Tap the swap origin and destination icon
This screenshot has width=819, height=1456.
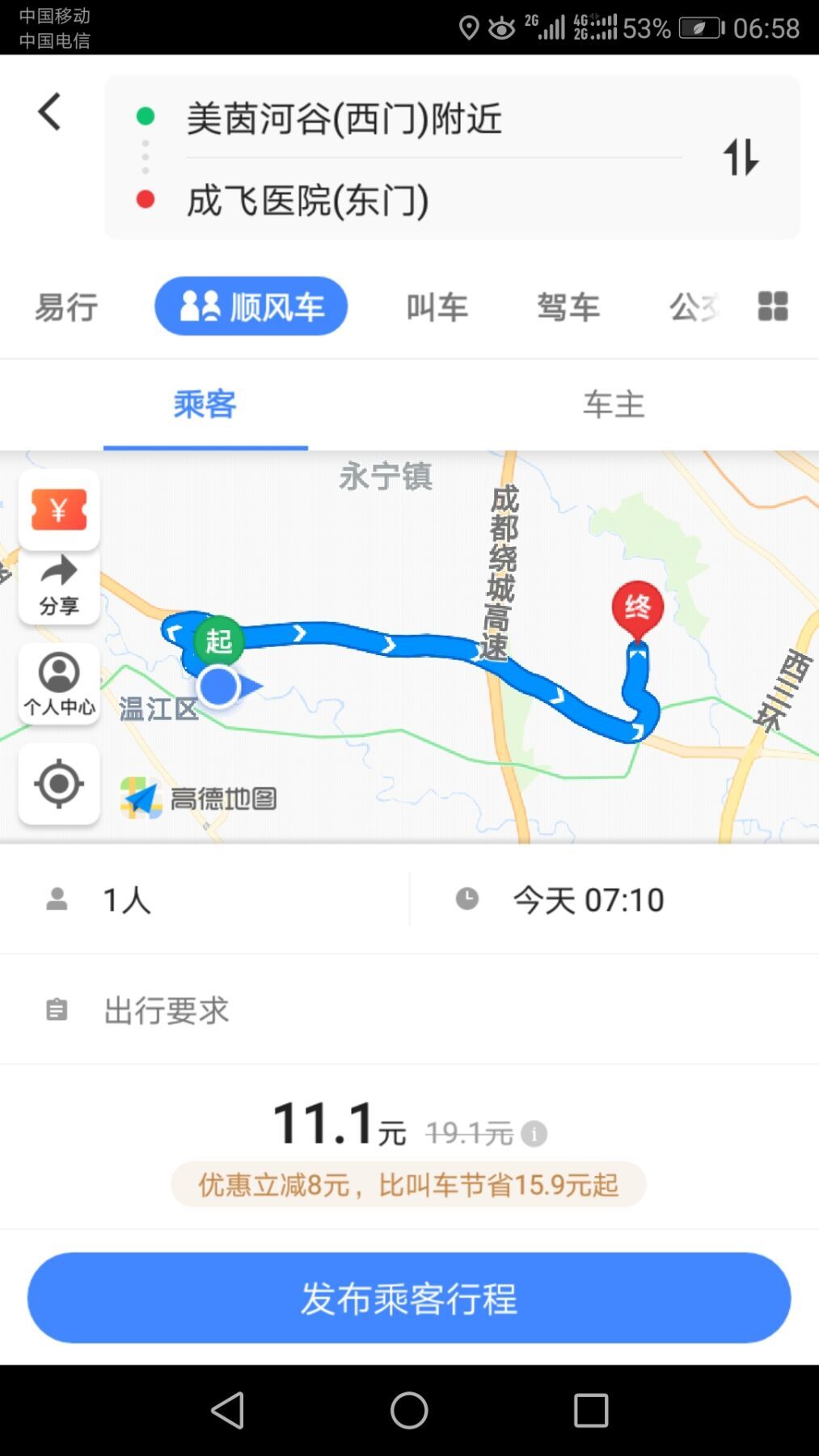tap(741, 158)
